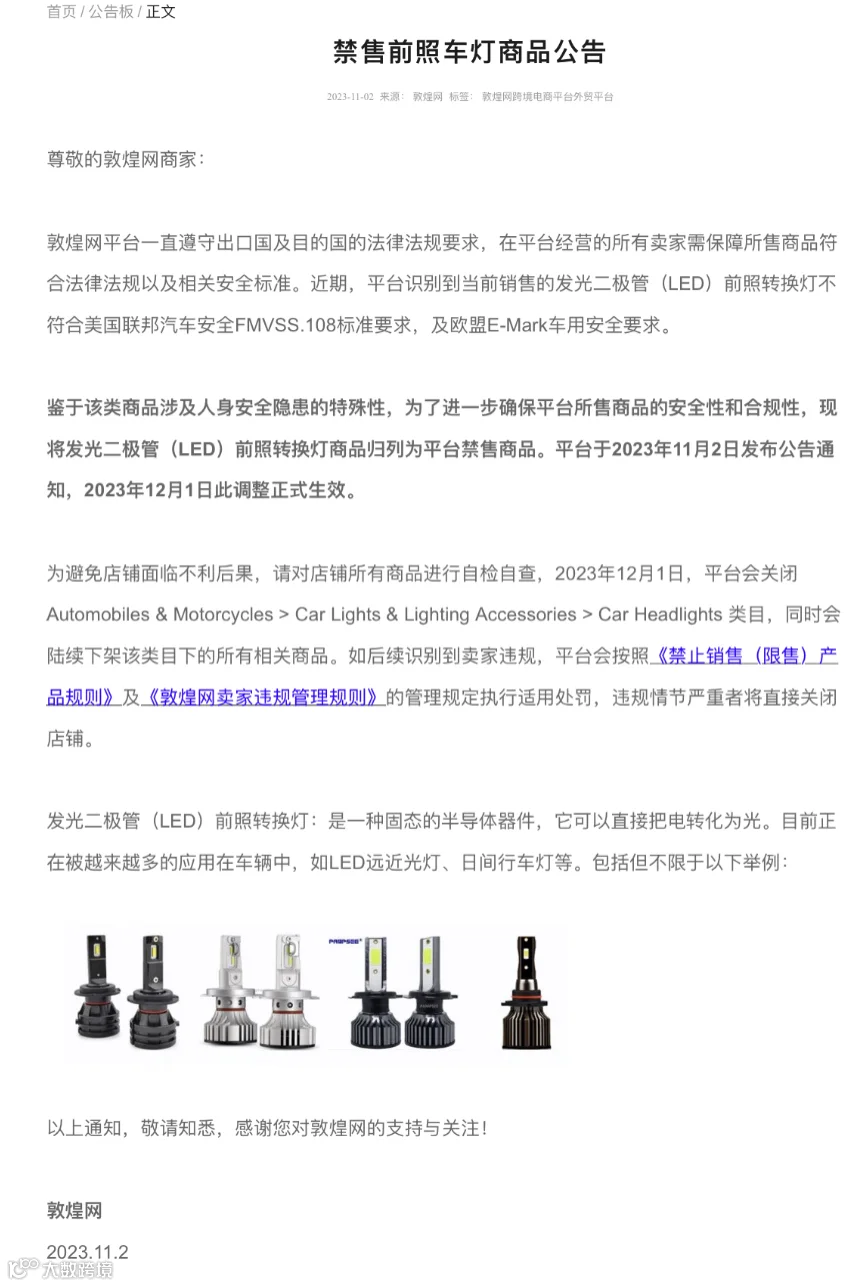Image resolution: width=863 pixels, height=1286 pixels.
Task: Go to 首页 in the breadcrumb
Action: click(x=61, y=12)
